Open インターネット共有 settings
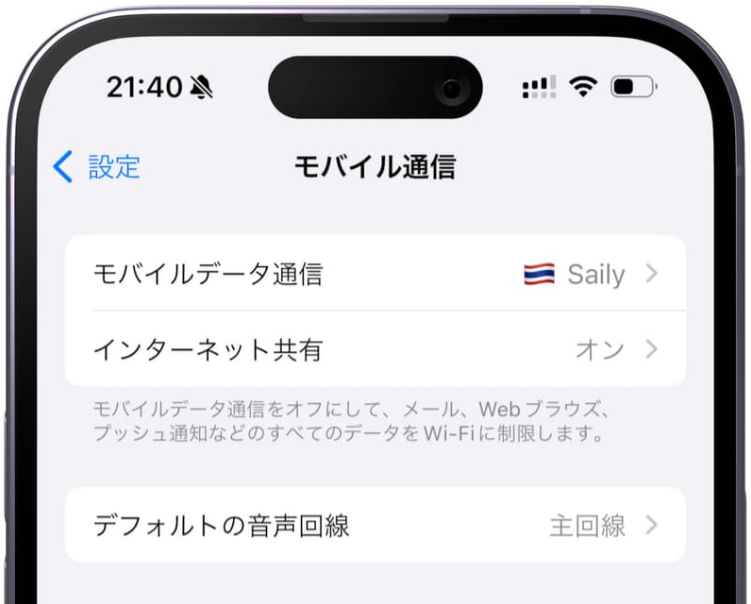The image size is (751, 604). coord(375,350)
